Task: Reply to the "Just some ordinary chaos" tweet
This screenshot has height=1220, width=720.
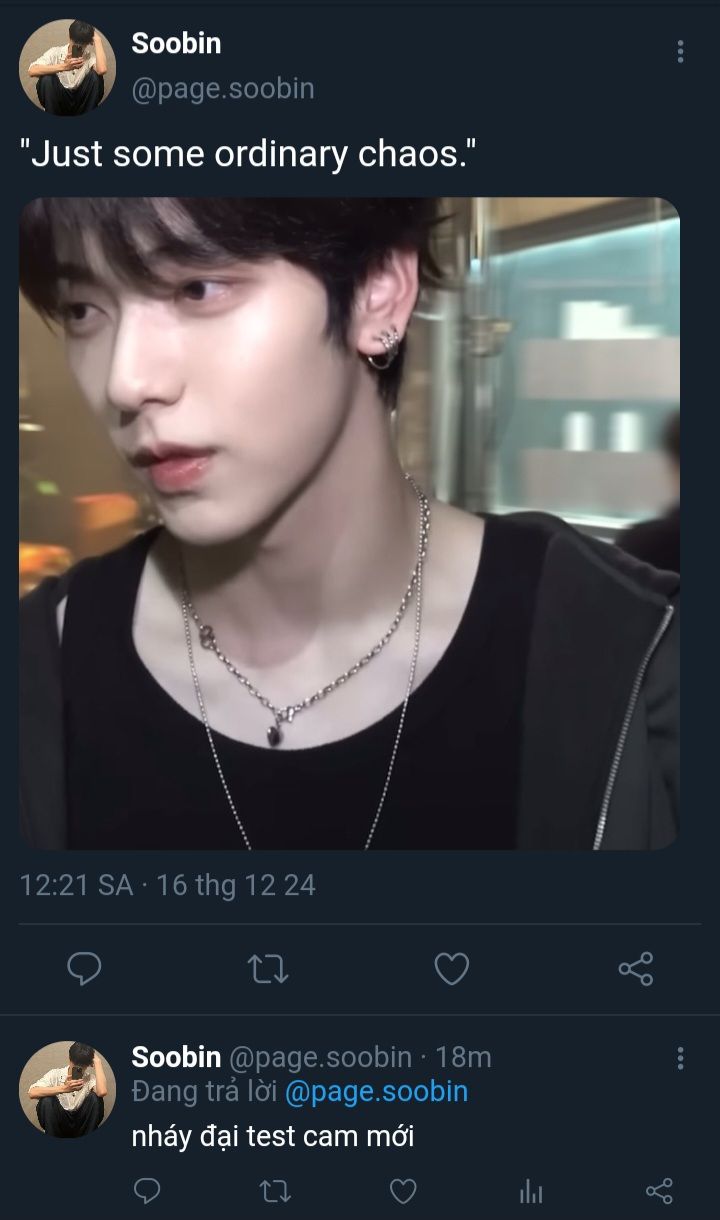Action: coord(84,968)
